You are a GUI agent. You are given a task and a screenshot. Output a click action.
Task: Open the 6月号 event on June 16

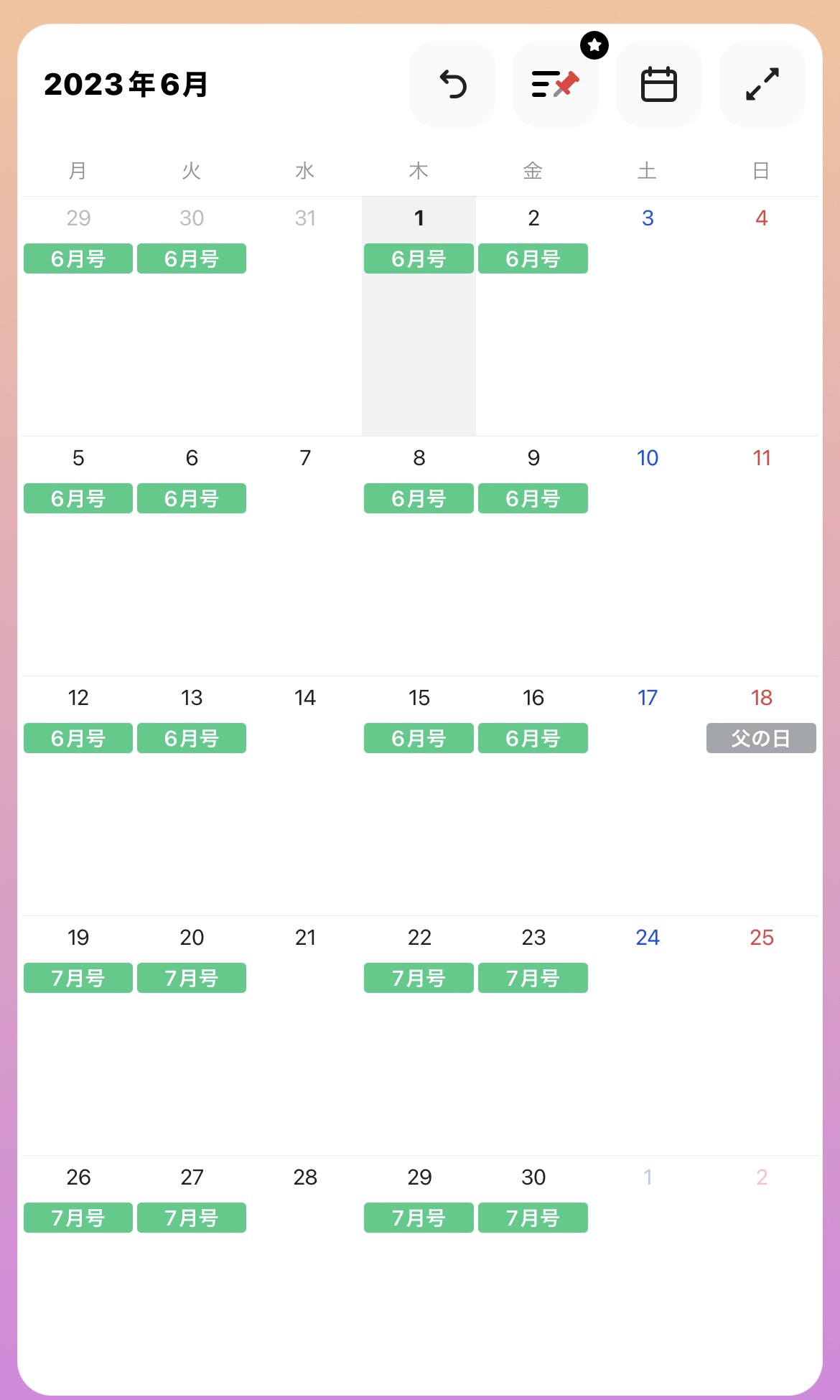pos(533,738)
